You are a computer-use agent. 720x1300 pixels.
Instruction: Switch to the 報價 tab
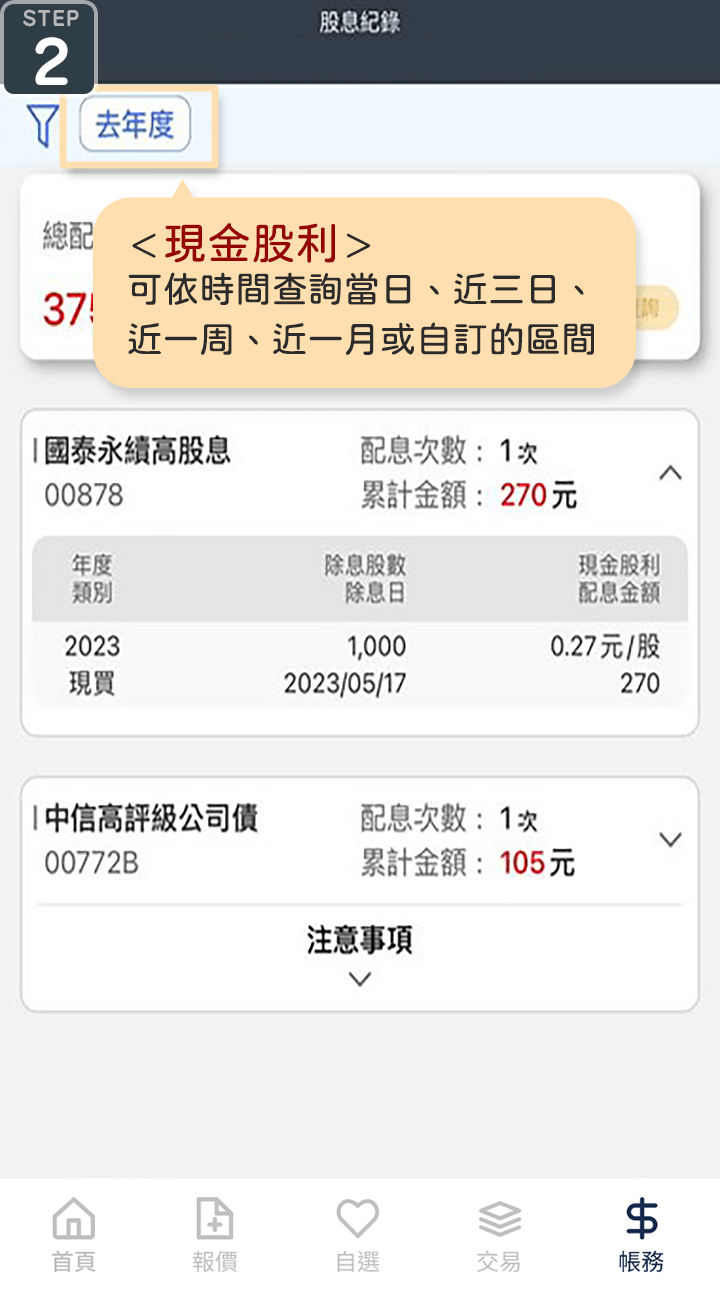[215, 1235]
